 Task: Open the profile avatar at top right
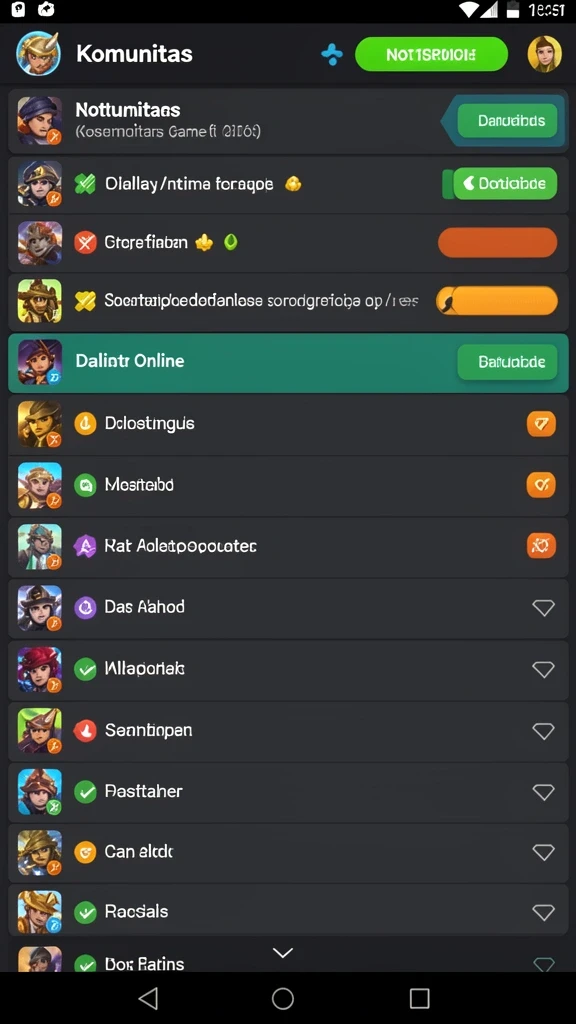(544, 54)
